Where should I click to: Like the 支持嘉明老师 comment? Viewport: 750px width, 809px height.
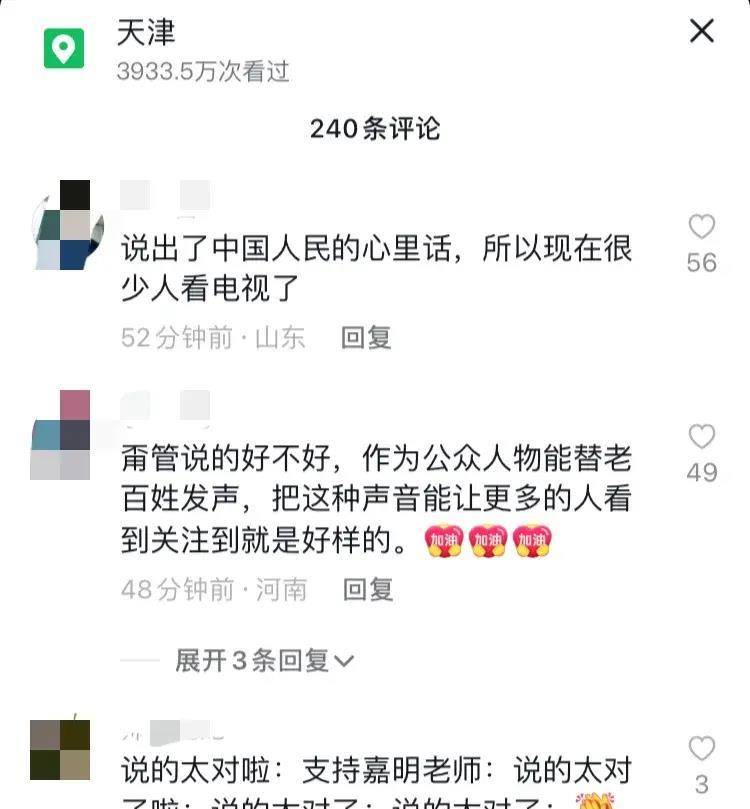702,749
